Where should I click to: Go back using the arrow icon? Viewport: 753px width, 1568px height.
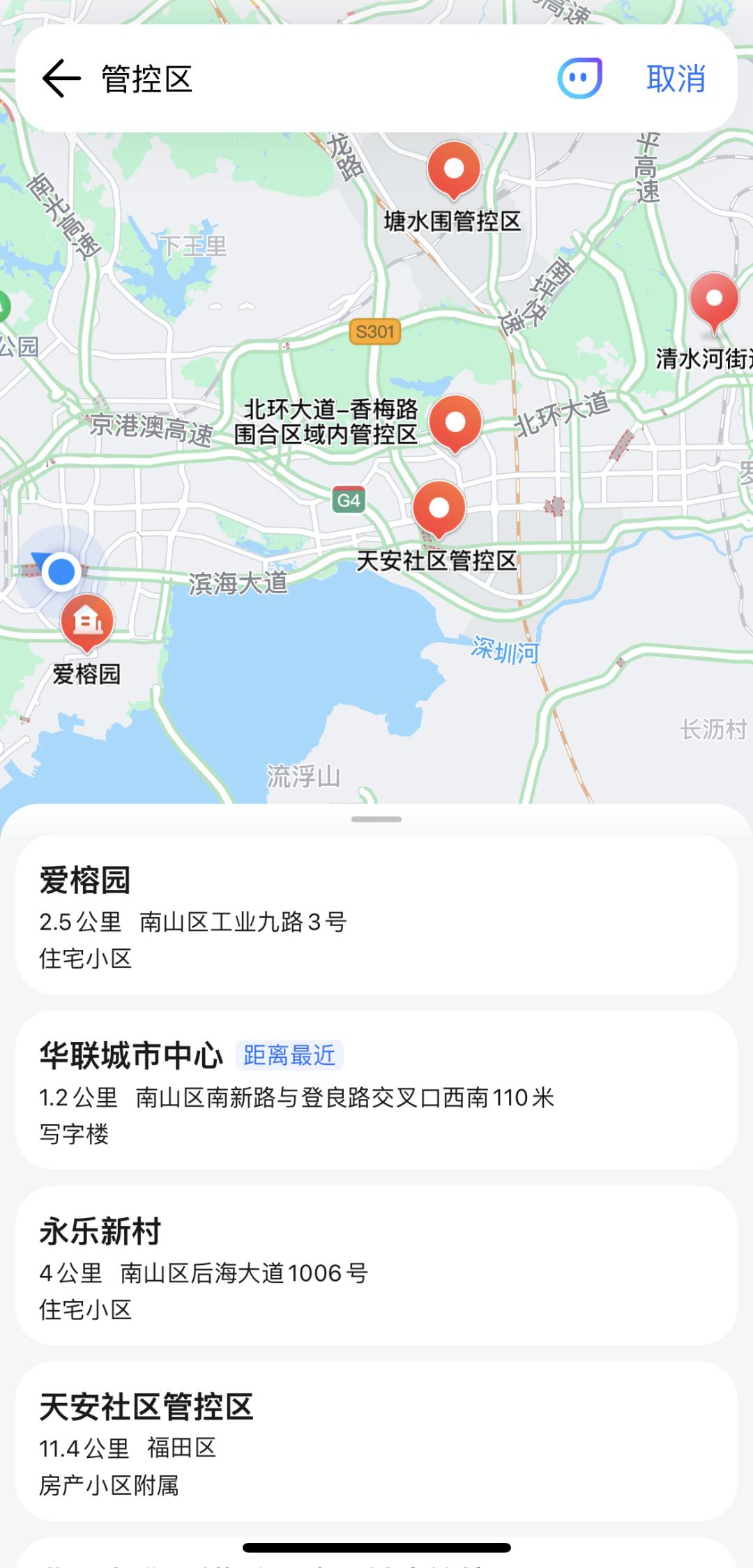tap(61, 78)
